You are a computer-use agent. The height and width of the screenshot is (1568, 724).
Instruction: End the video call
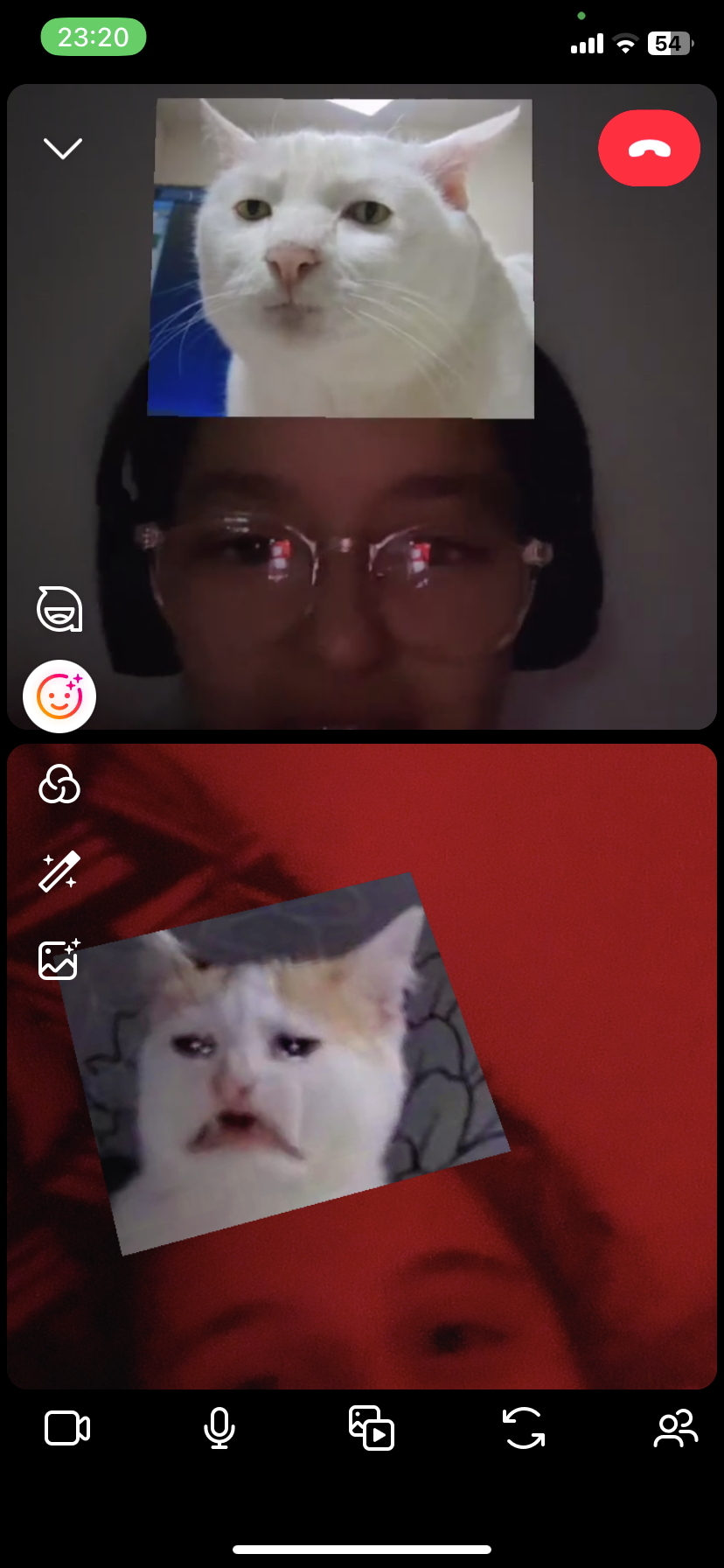click(x=649, y=148)
